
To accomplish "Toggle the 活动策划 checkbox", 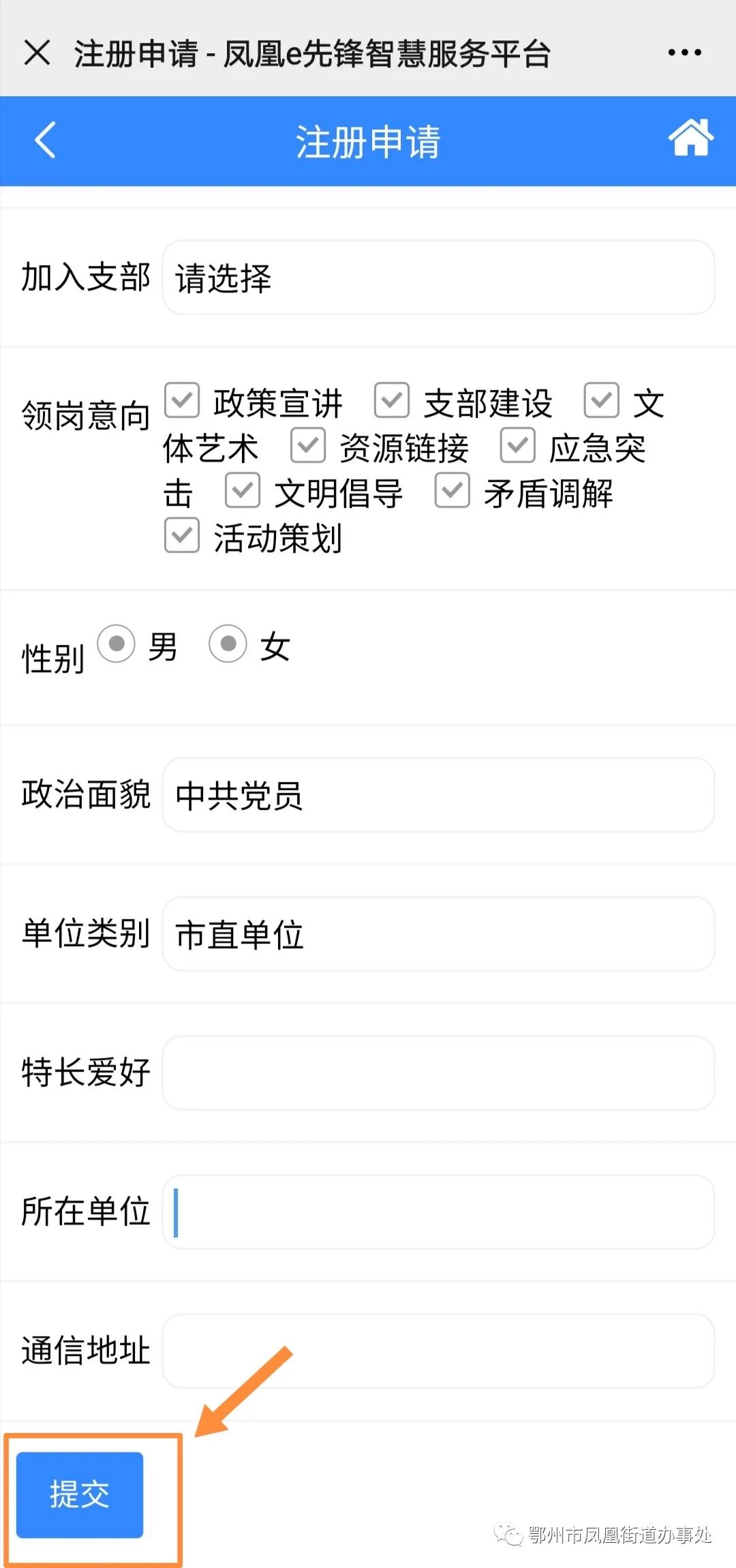I will [182, 536].
